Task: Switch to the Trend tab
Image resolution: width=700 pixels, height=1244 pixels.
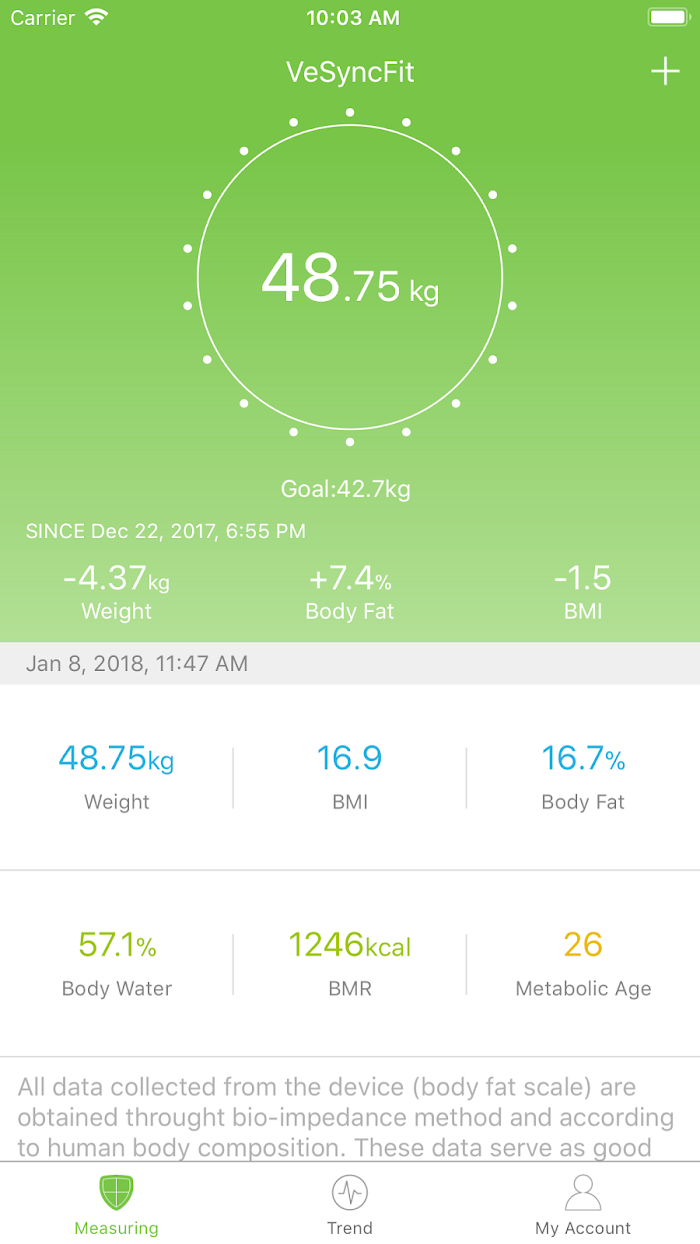Action: pyautogui.click(x=350, y=1205)
